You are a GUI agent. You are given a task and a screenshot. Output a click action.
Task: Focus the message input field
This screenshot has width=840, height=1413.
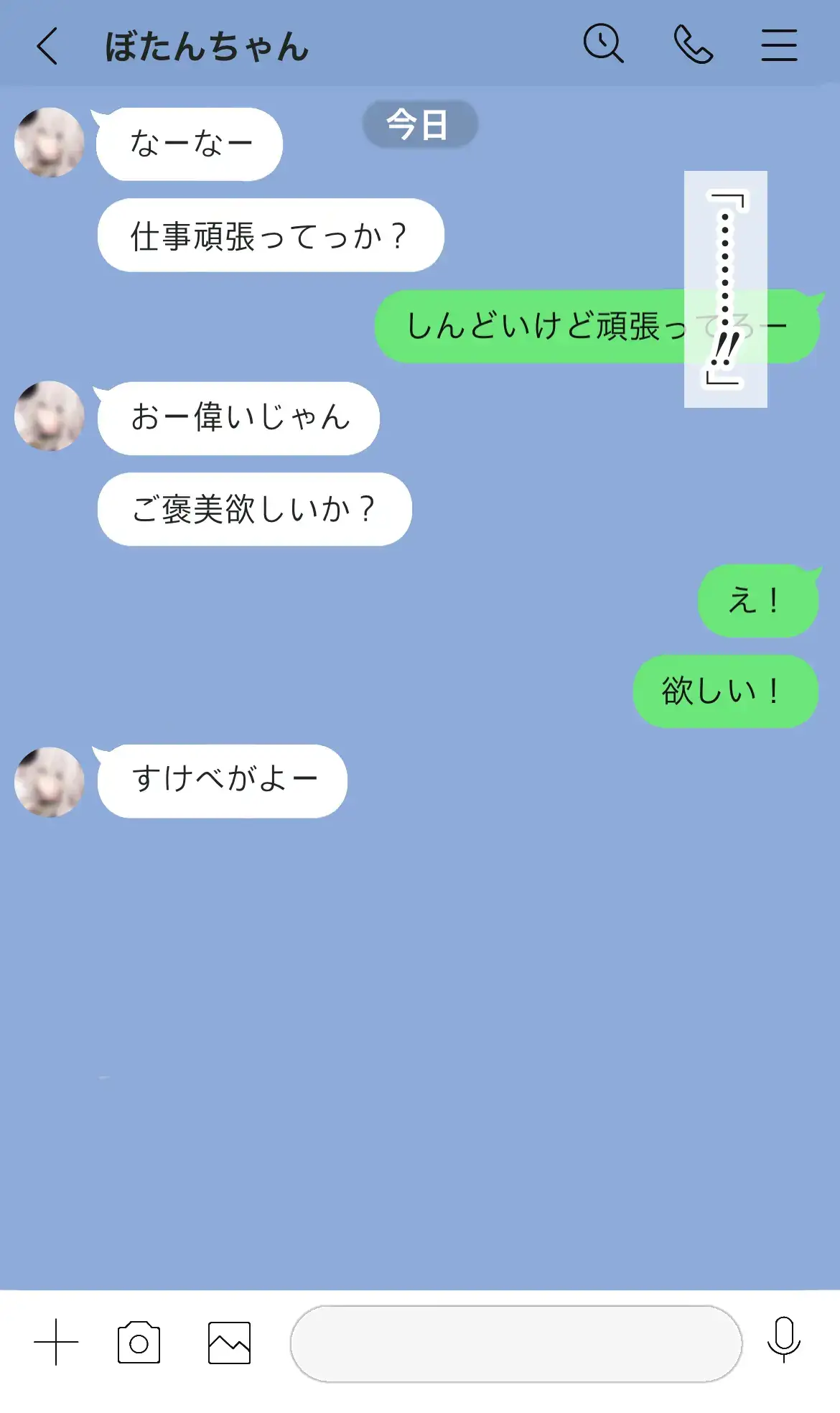point(515,1343)
